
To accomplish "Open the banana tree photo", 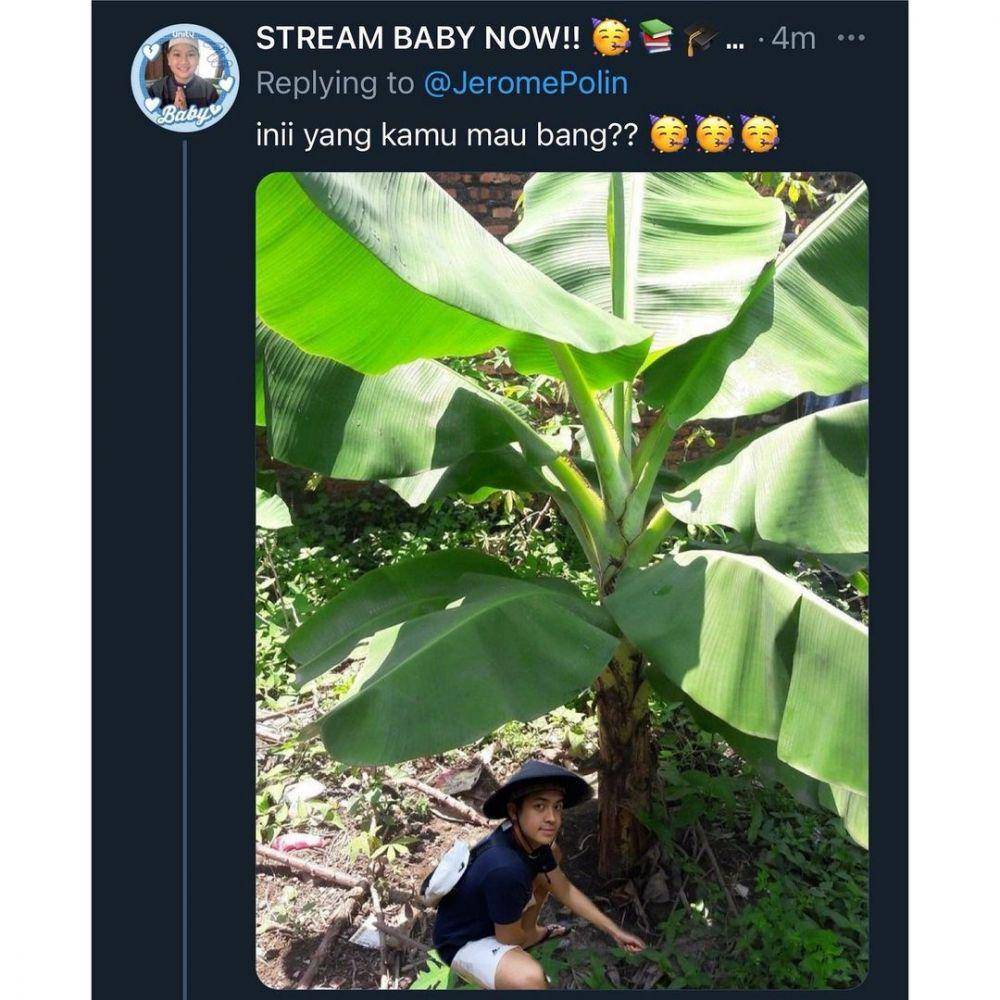I will coord(561,580).
